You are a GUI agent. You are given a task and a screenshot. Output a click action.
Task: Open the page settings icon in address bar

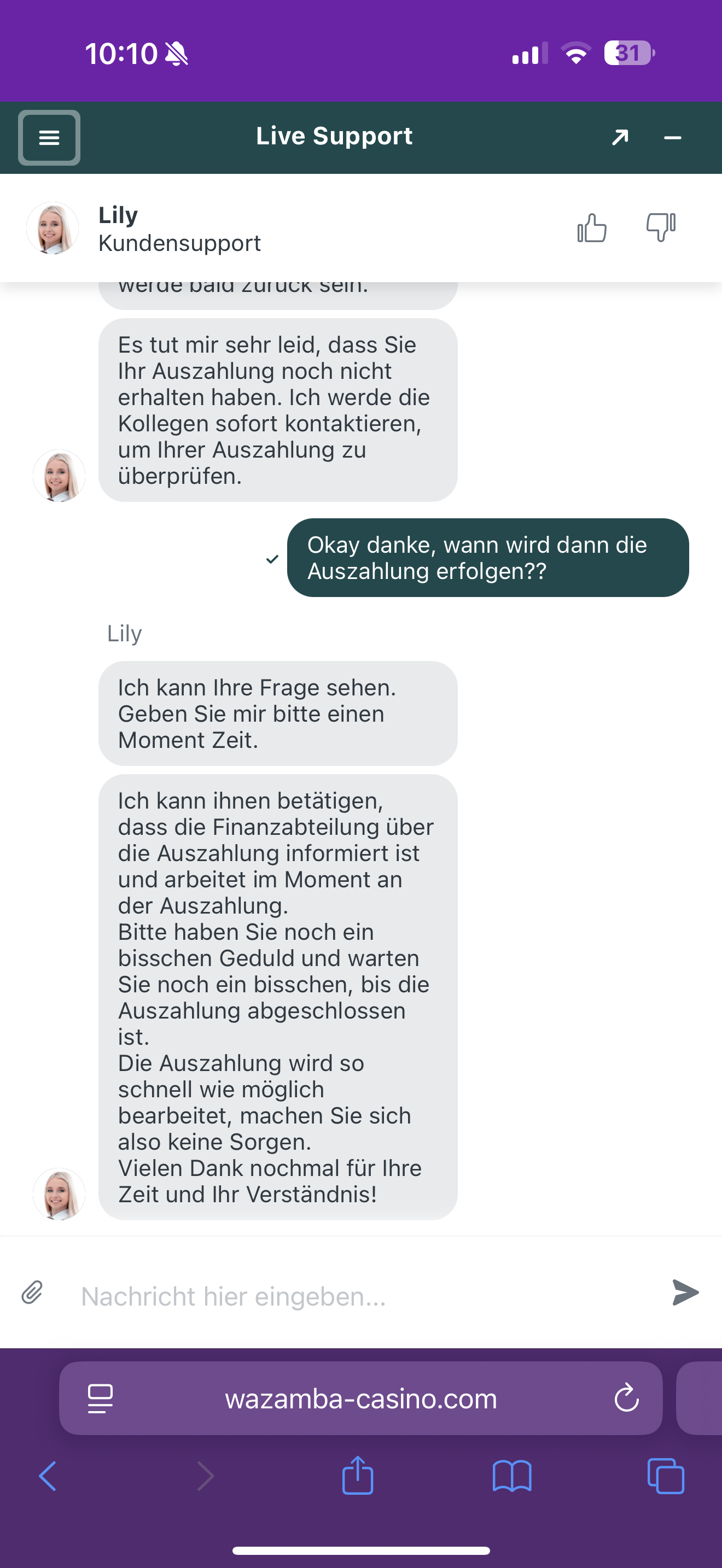pos(101,1398)
